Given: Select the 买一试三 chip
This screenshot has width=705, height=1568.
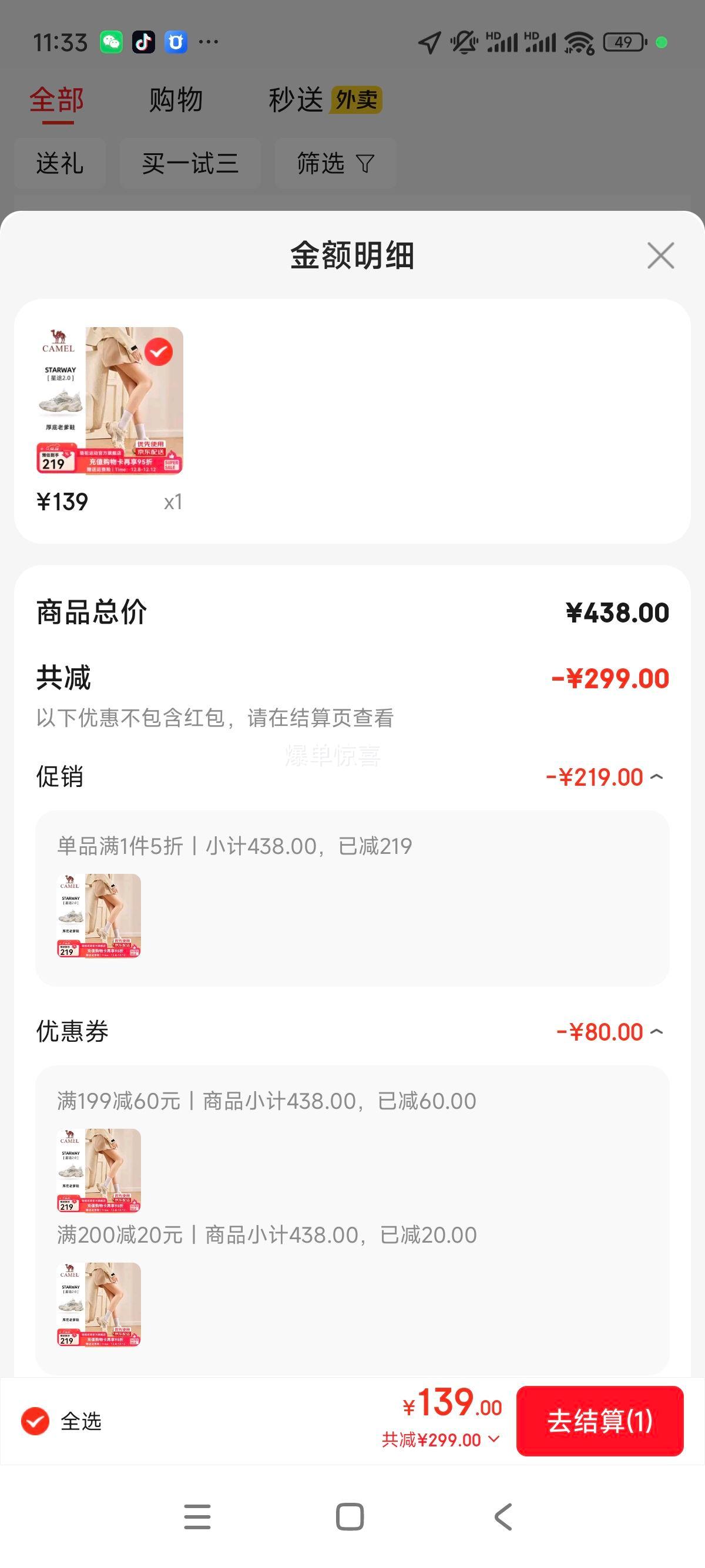Looking at the screenshot, I should point(190,163).
